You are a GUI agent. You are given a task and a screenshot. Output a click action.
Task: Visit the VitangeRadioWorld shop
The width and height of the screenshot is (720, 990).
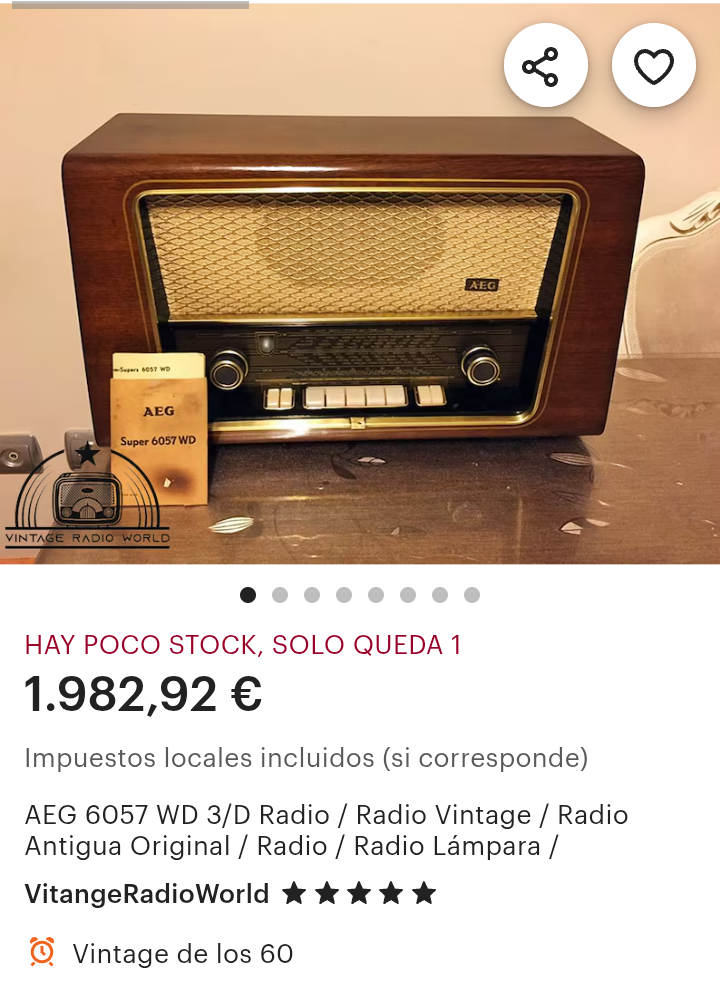click(x=147, y=893)
